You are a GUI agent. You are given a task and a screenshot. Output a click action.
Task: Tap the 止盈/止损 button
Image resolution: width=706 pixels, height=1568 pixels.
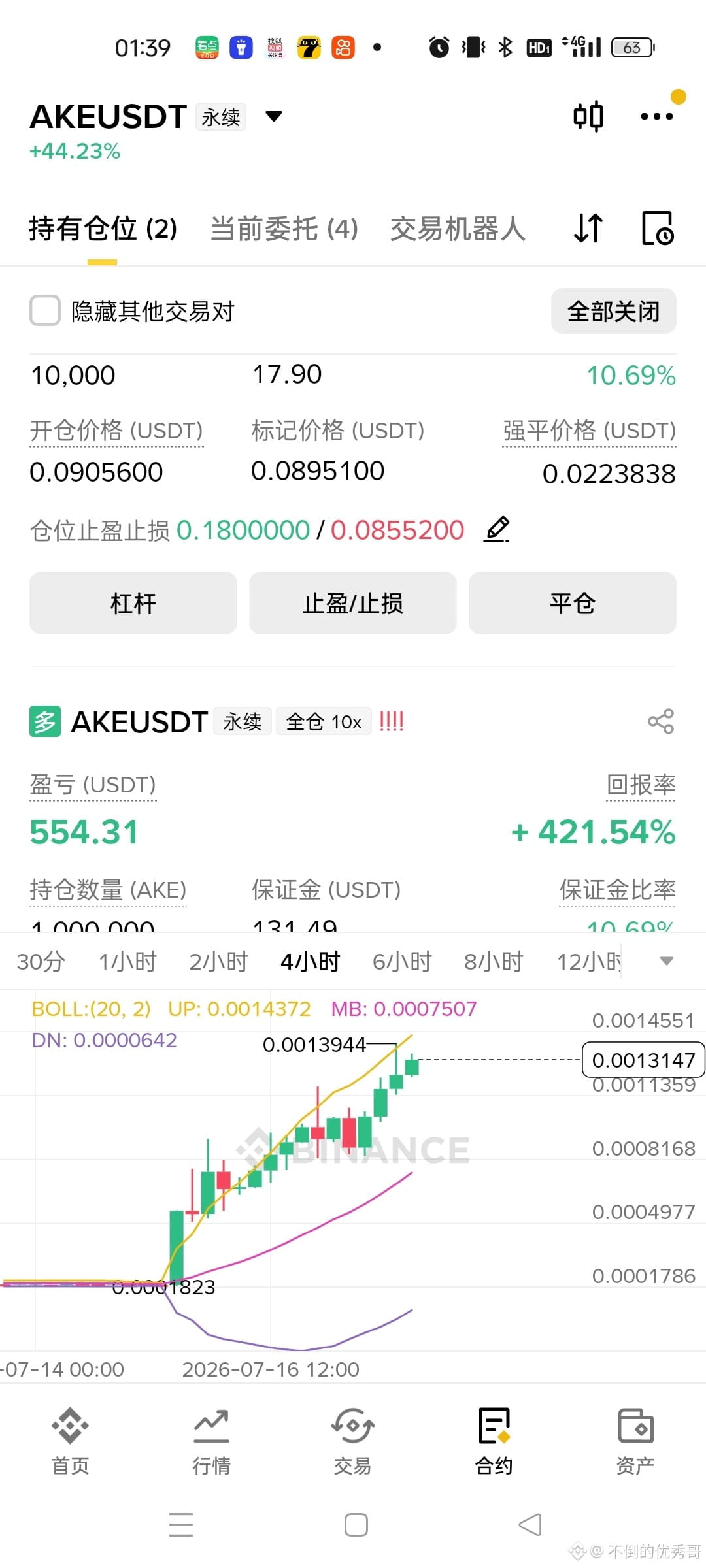[x=353, y=603]
